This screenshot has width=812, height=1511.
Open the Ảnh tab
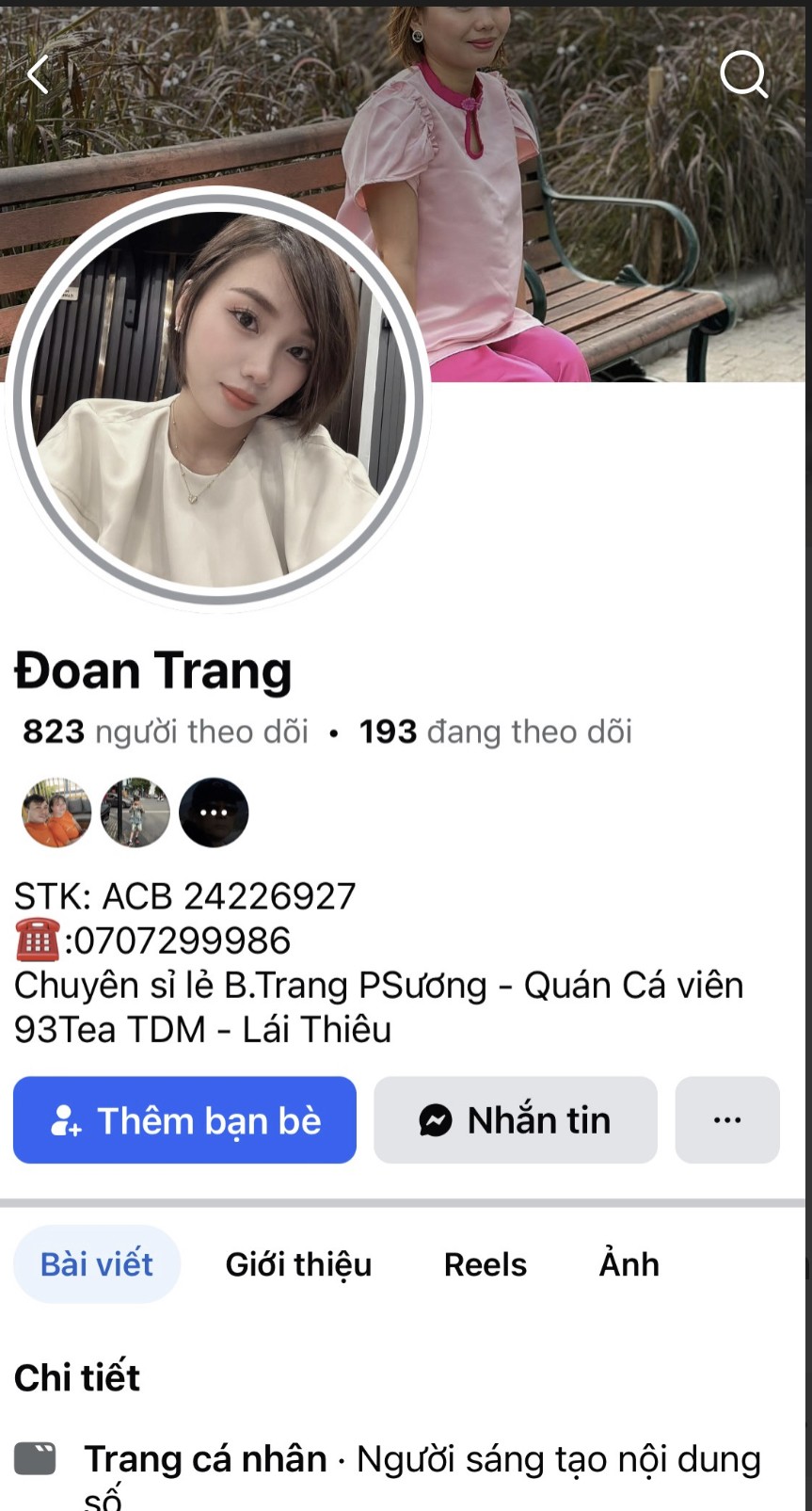[x=629, y=1264]
